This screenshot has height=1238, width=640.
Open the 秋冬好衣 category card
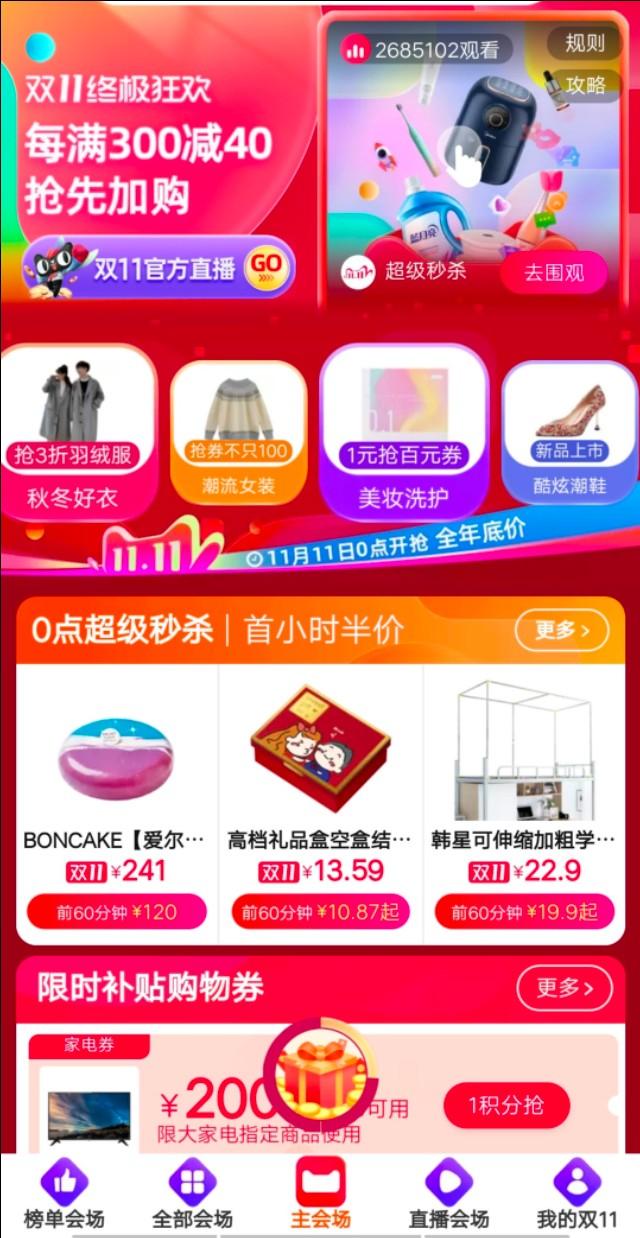click(78, 433)
